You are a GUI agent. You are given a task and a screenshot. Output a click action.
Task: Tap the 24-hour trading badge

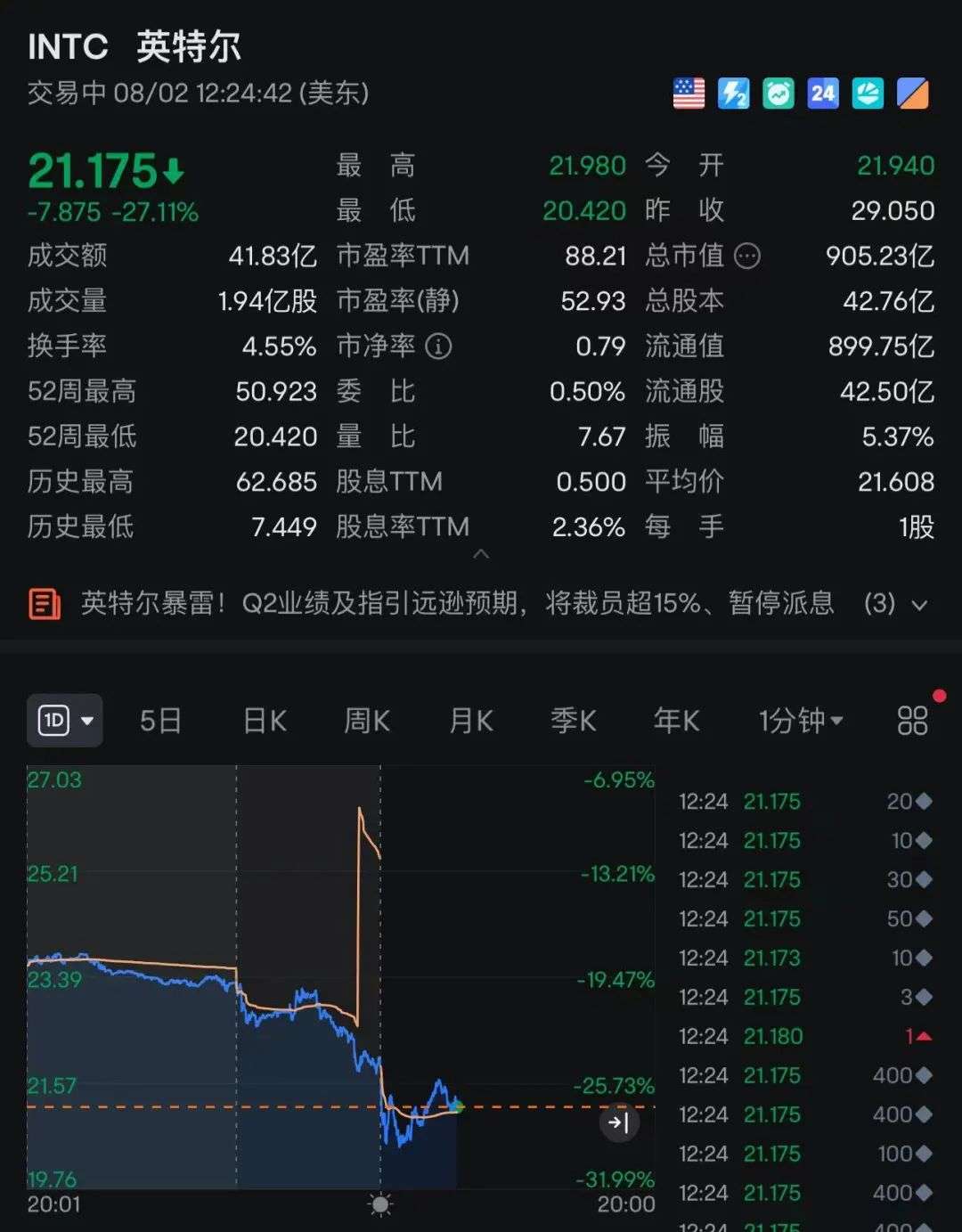tap(822, 93)
